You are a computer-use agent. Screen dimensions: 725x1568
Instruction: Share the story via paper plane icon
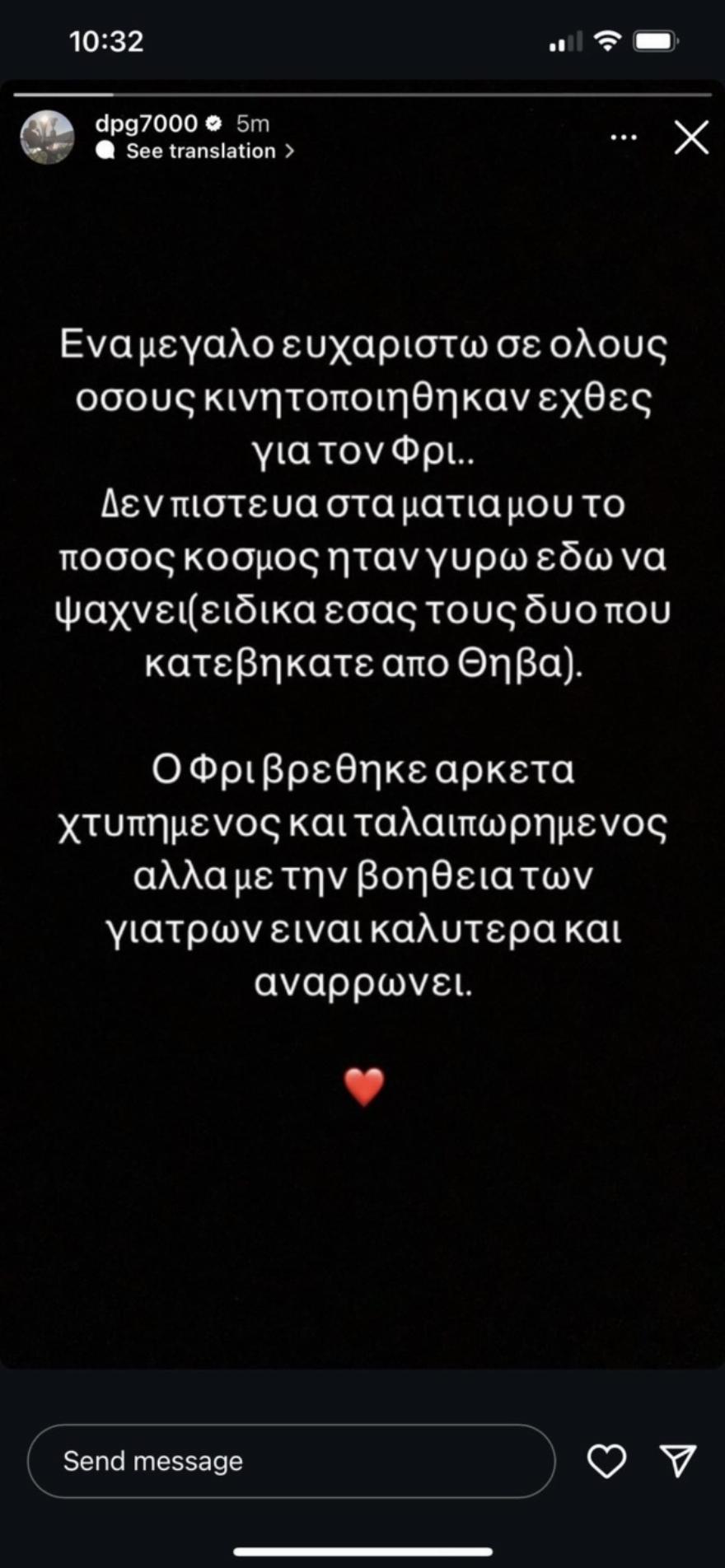(678, 1461)
